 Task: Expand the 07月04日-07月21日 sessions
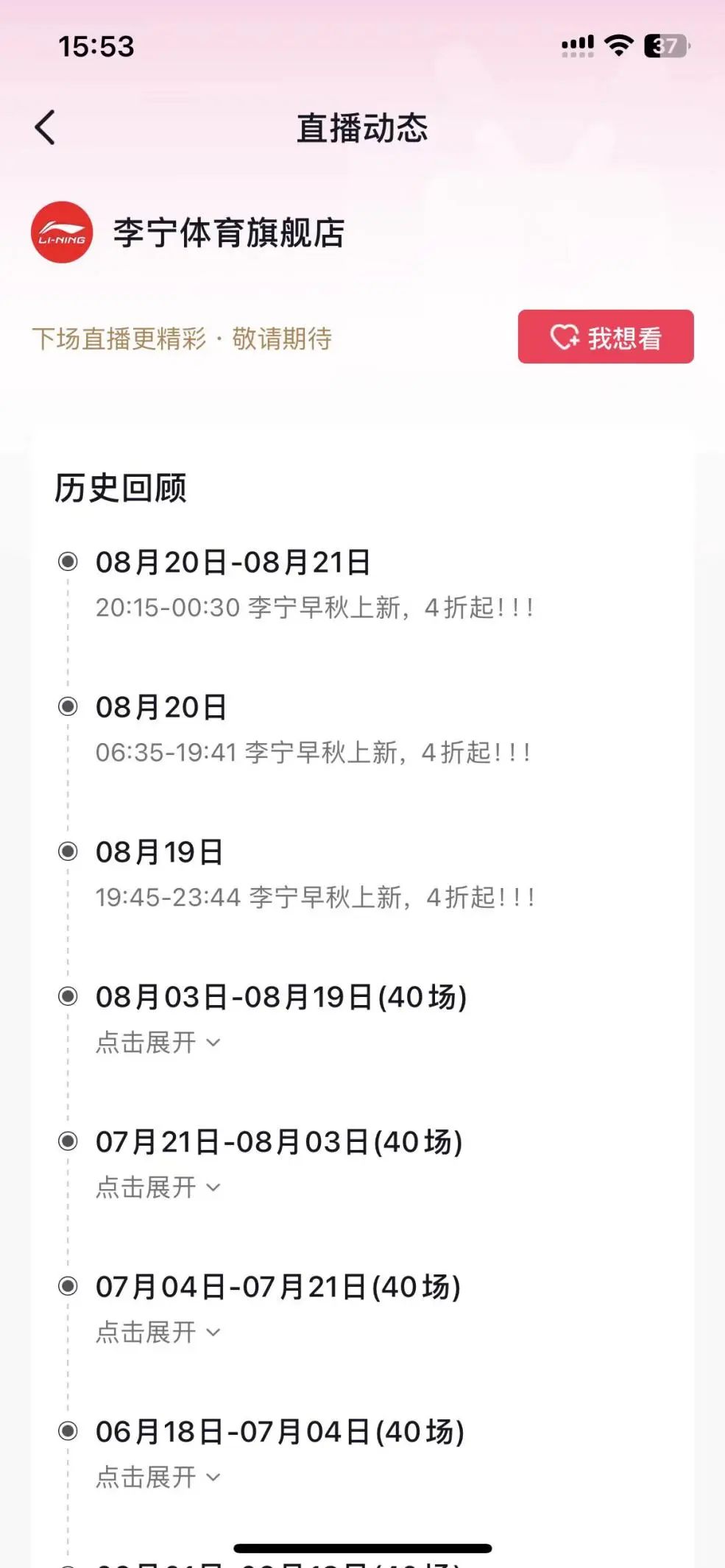point(158,1332)
